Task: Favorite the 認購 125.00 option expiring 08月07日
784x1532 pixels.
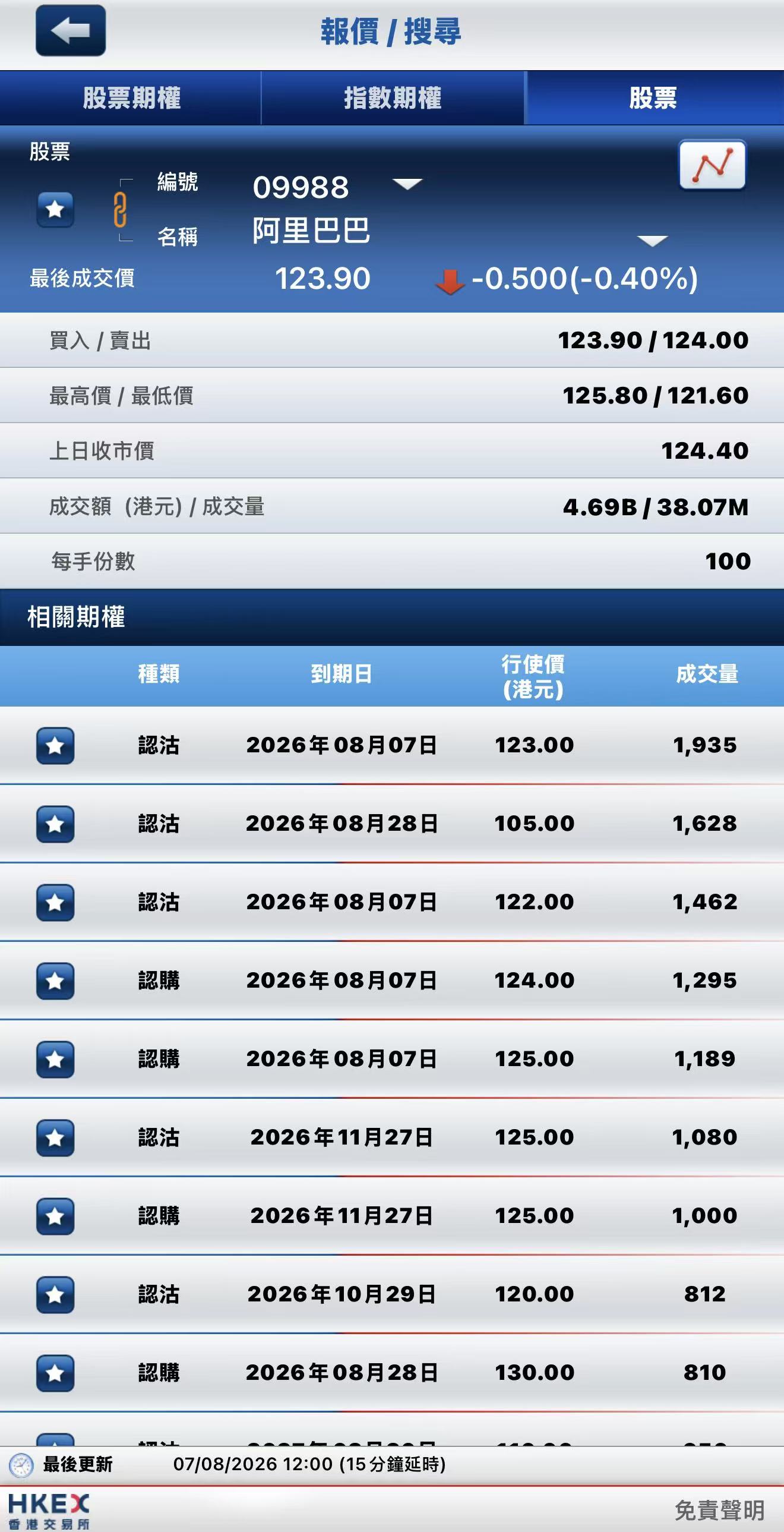Action: (x=55, y=1059)
